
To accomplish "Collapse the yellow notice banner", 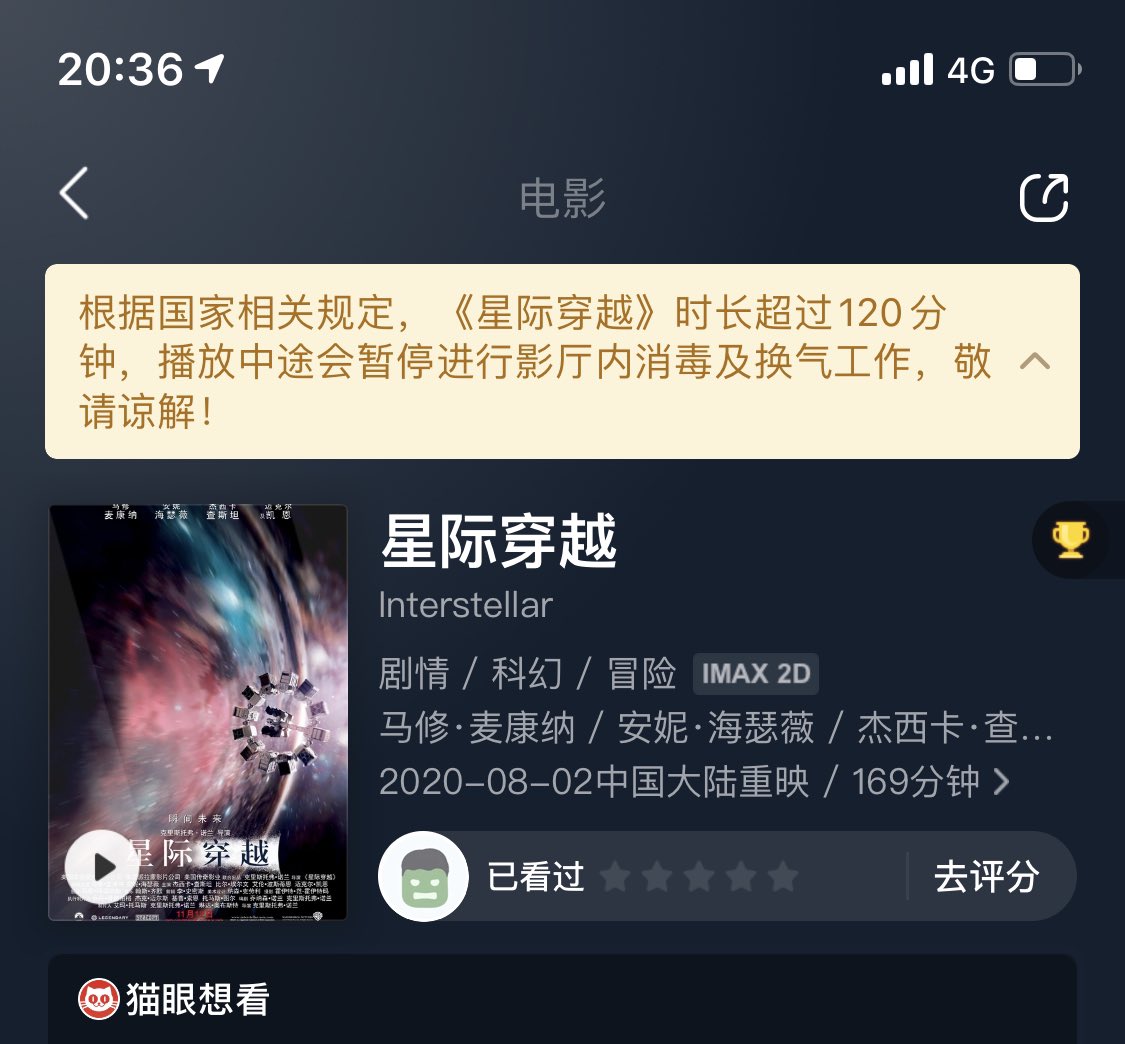I will click(1035, 361).
